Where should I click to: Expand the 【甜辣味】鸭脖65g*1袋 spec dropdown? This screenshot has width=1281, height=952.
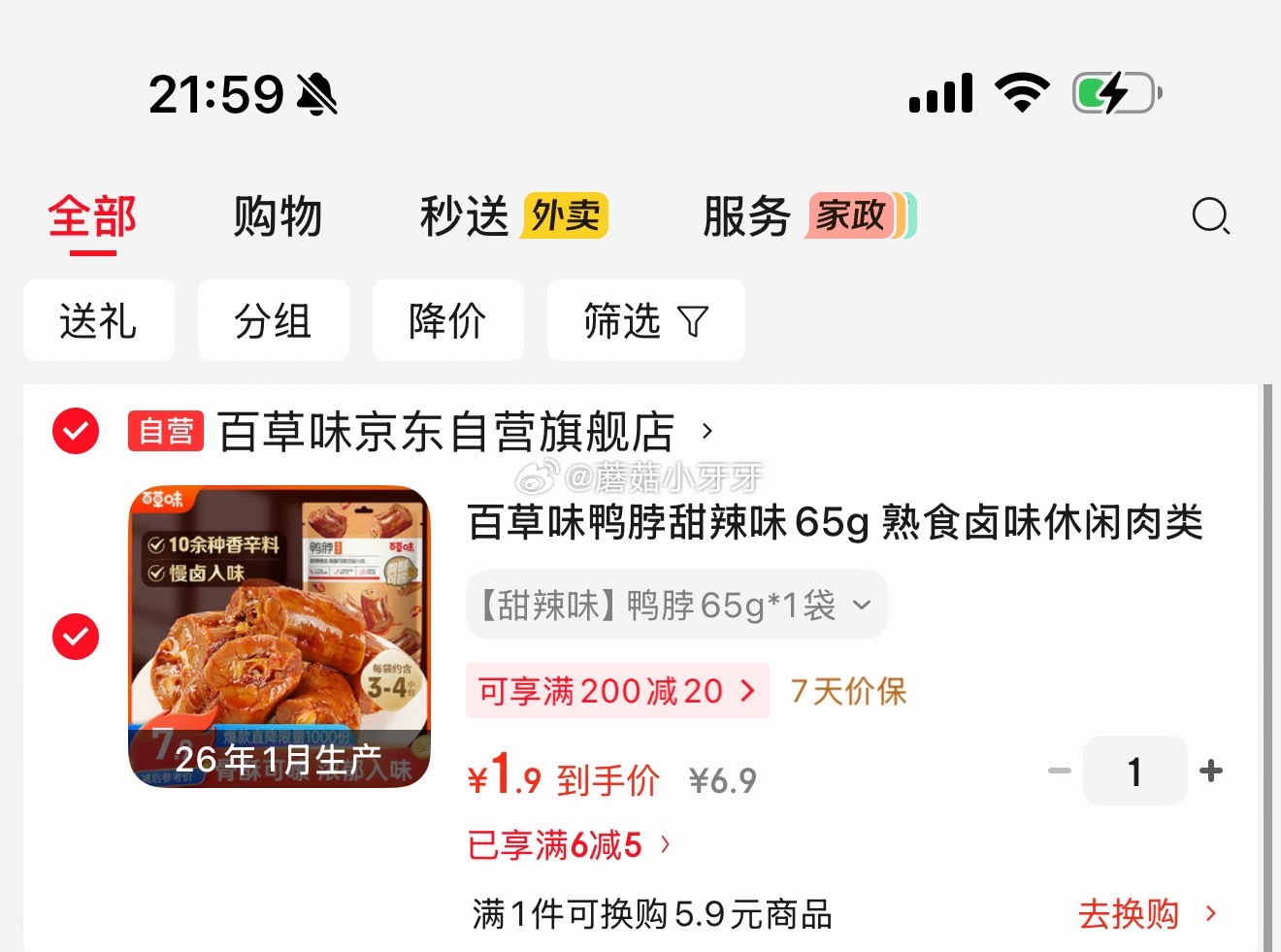click(676, 605)
